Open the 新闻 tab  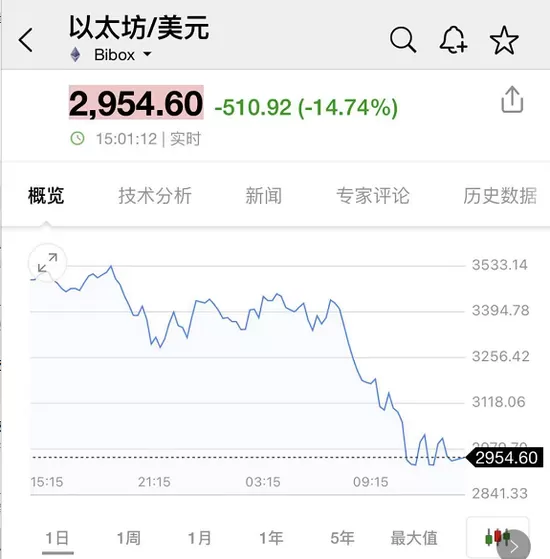point(263,195)
